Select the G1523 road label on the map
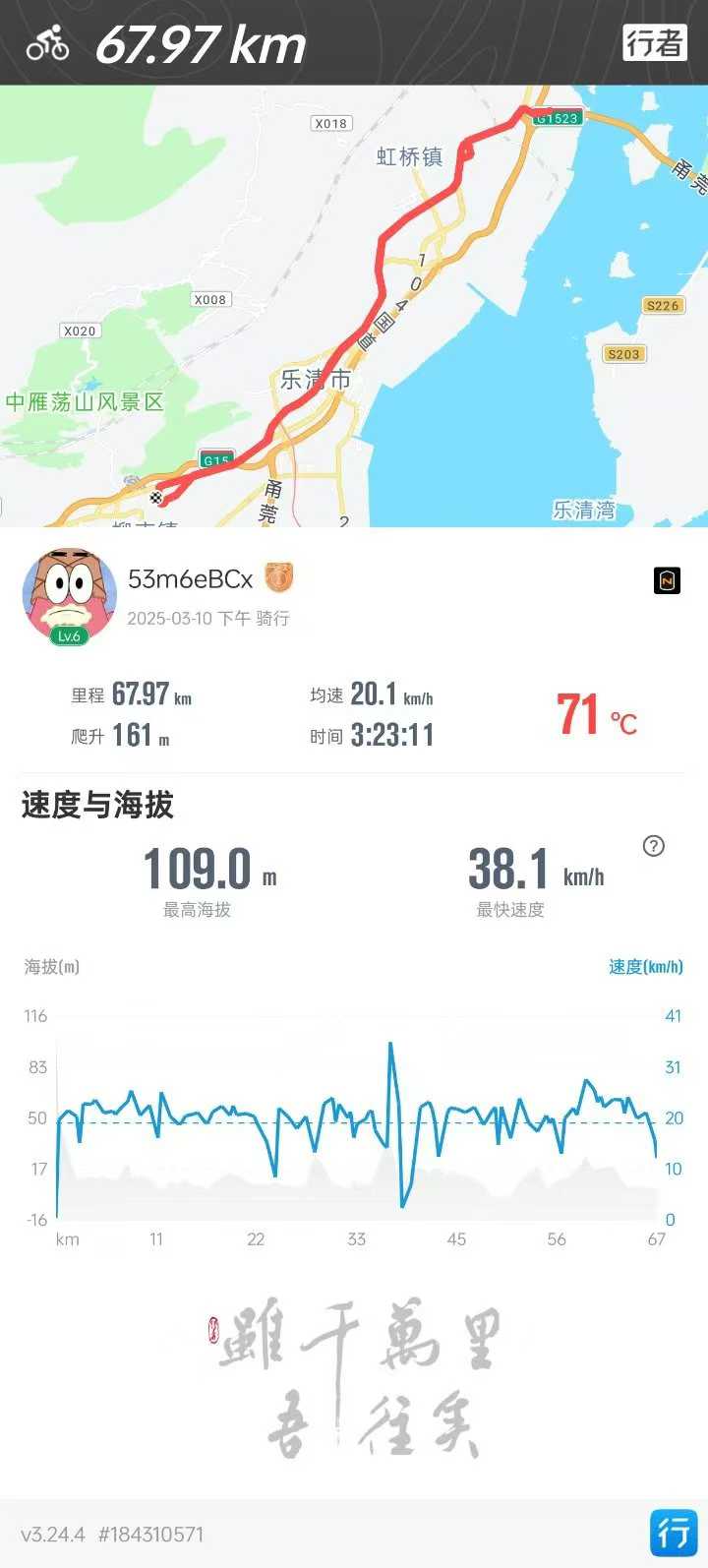 (x=558, y=116)
